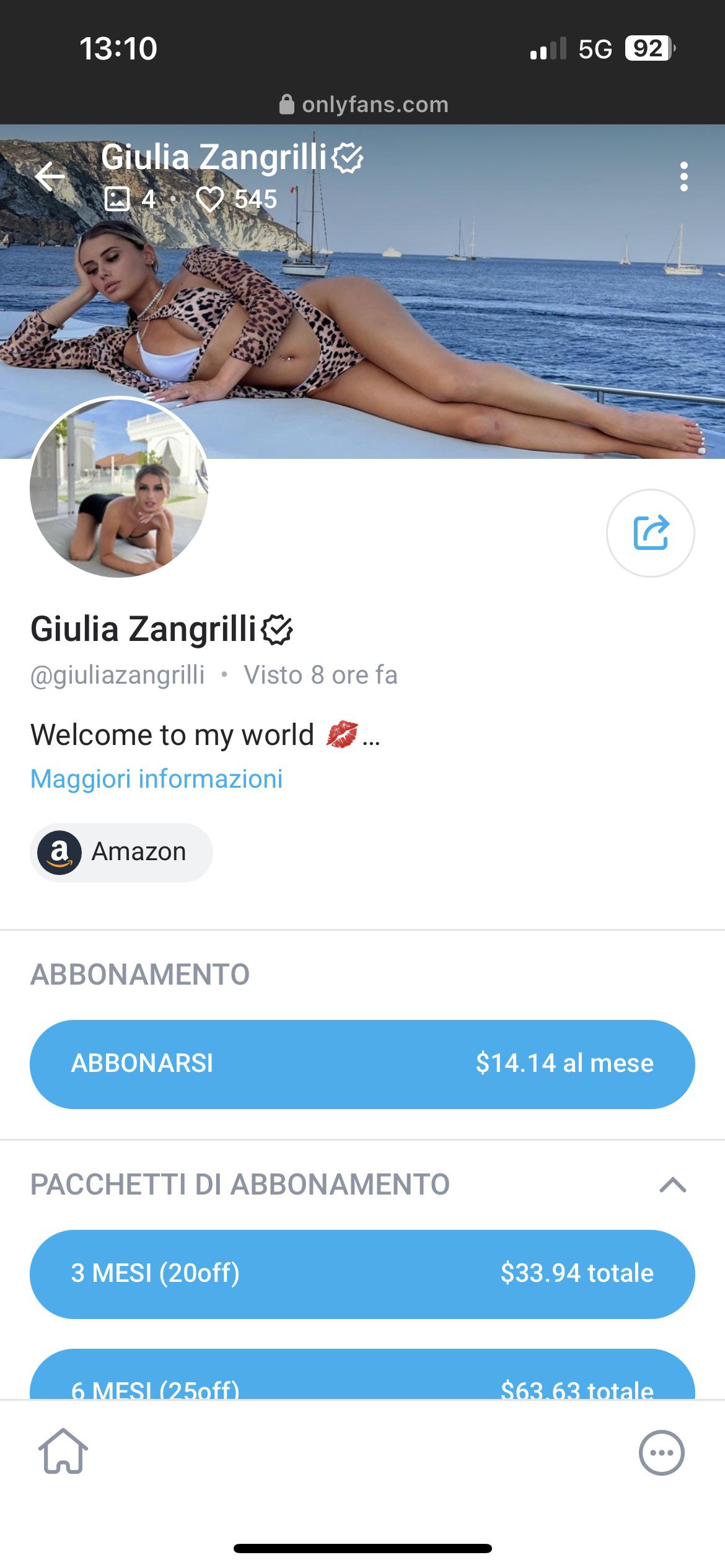Click the ABBONARSI subscribe button
Viewport: 725px width, 1568px height.
pyautogui.click(x=362, y=1063)
